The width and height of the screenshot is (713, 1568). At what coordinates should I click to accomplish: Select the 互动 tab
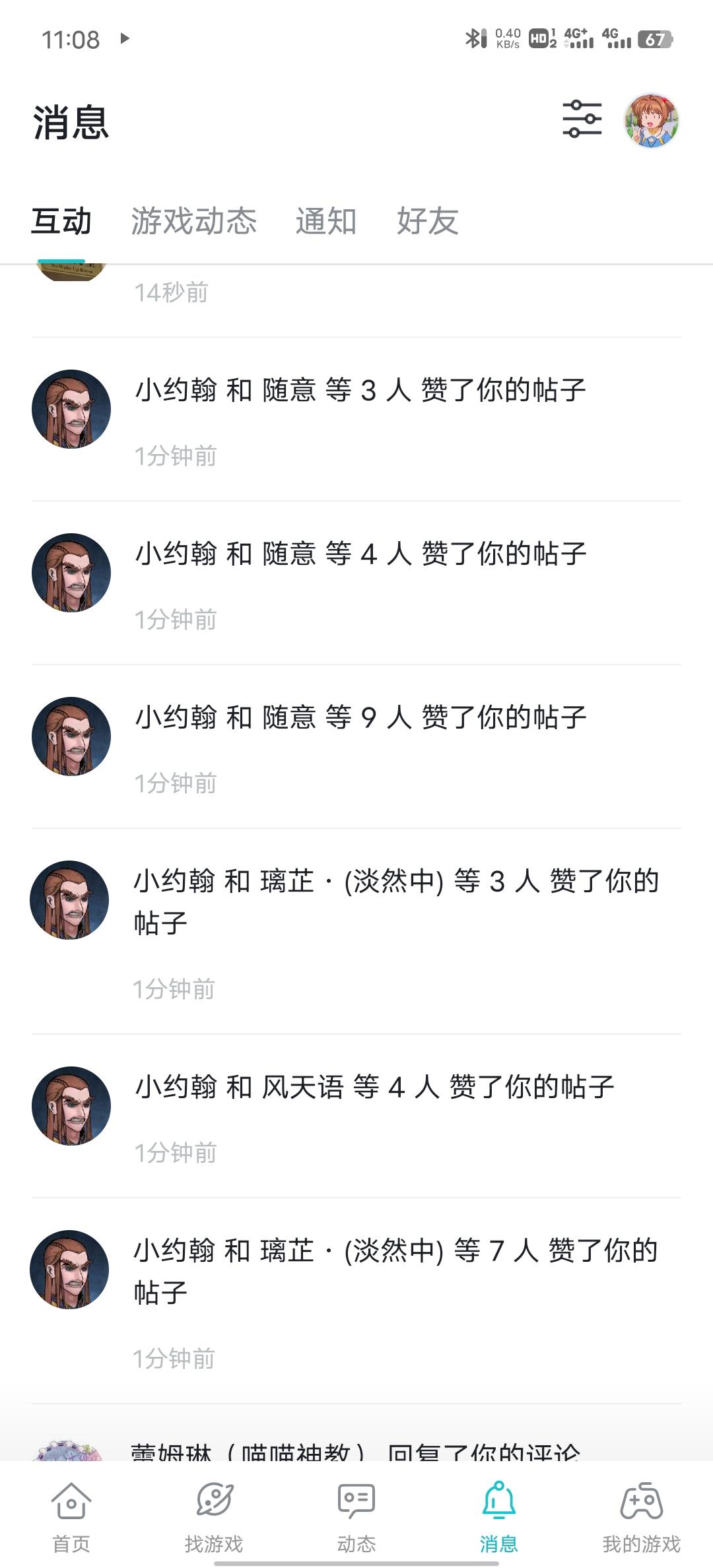tap(61, 221)
